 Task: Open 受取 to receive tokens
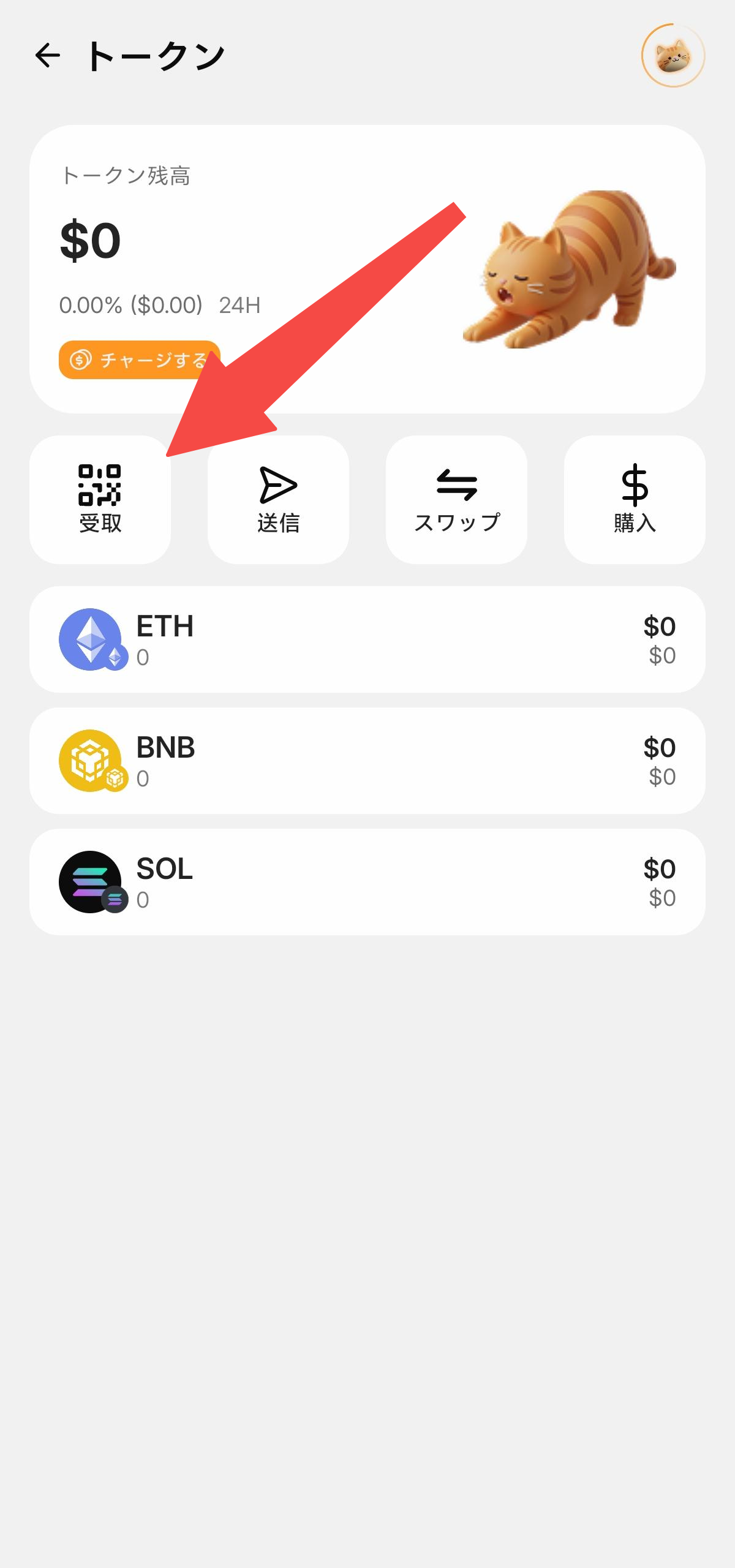click(100, 499)
